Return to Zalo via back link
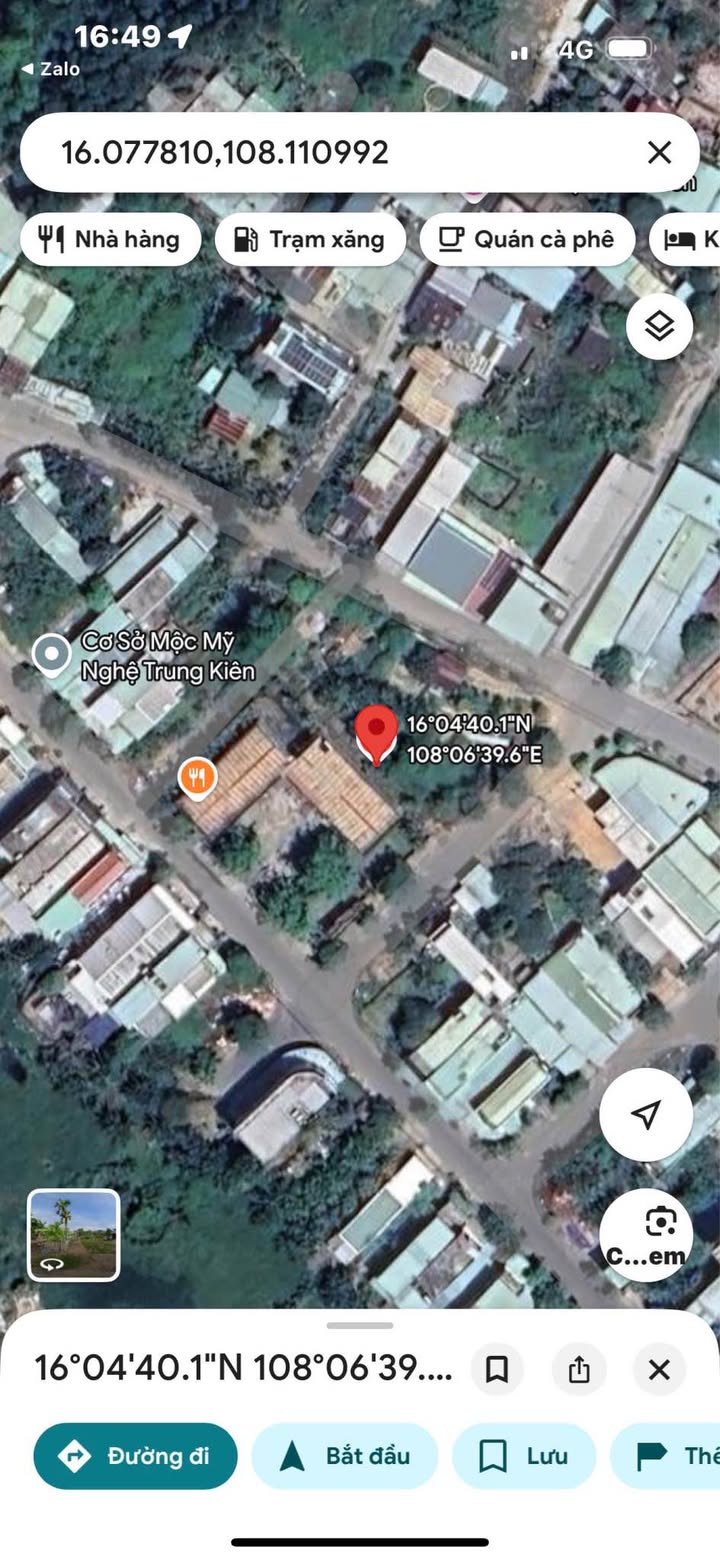Image resolution: width=720 pixels, height=1560 pixels. coord(50,69)
